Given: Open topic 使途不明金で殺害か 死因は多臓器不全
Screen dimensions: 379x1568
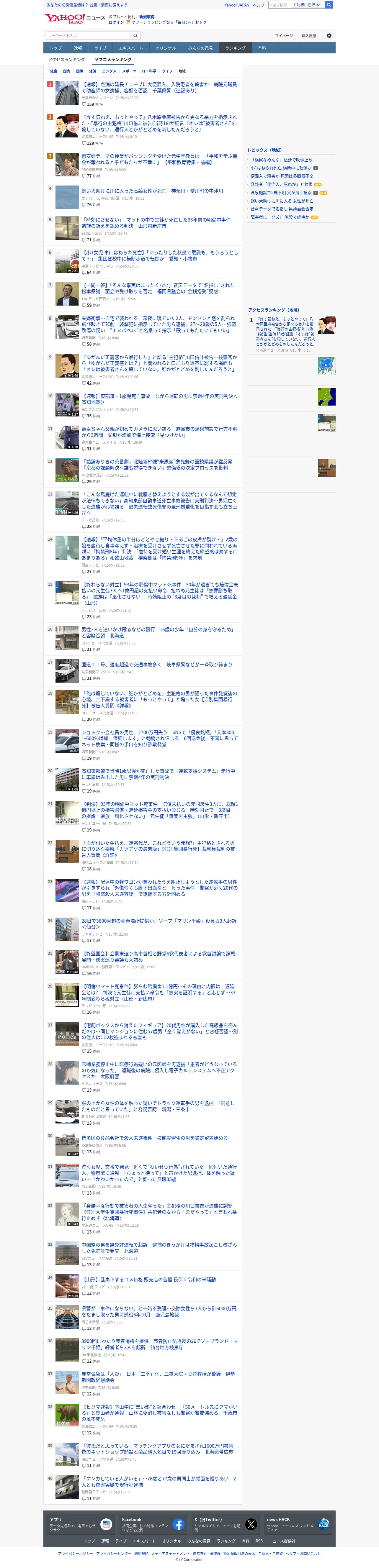Looking at the screenshot, I should click(x=282, y=176).
